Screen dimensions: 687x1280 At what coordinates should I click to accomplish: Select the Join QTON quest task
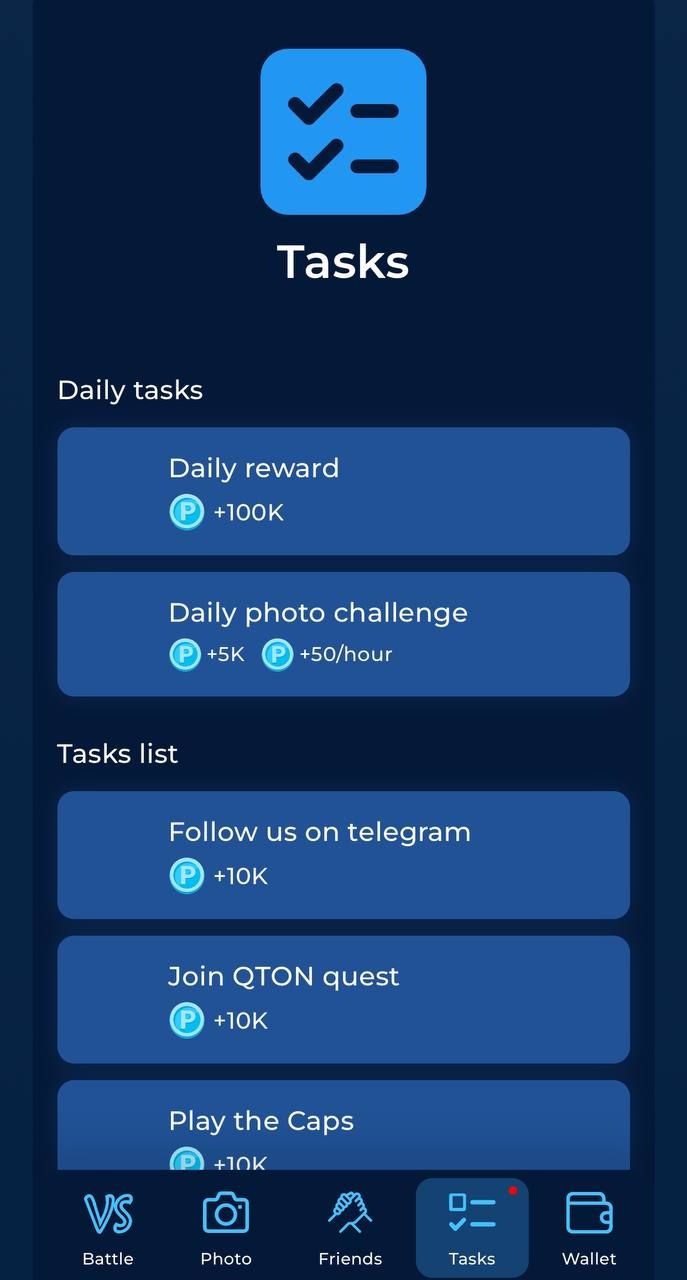343,999
